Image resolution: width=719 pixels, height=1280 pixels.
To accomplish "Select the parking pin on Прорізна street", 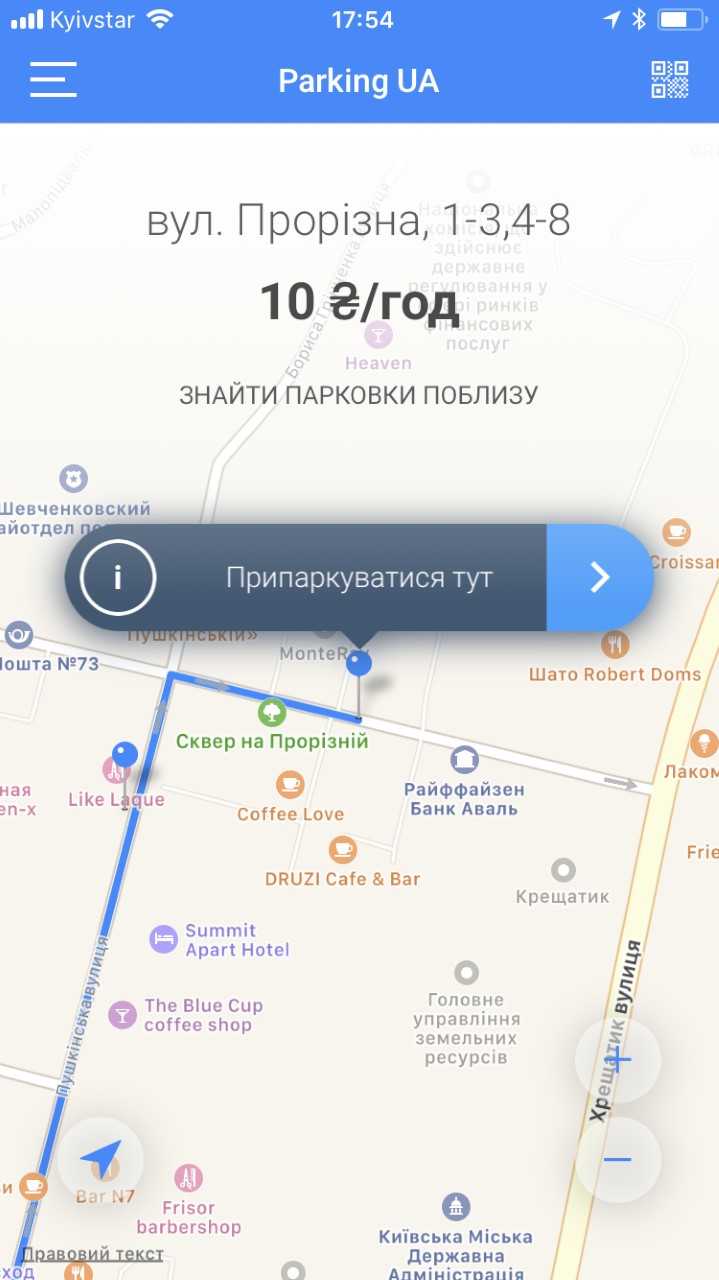I will point(358,664).
